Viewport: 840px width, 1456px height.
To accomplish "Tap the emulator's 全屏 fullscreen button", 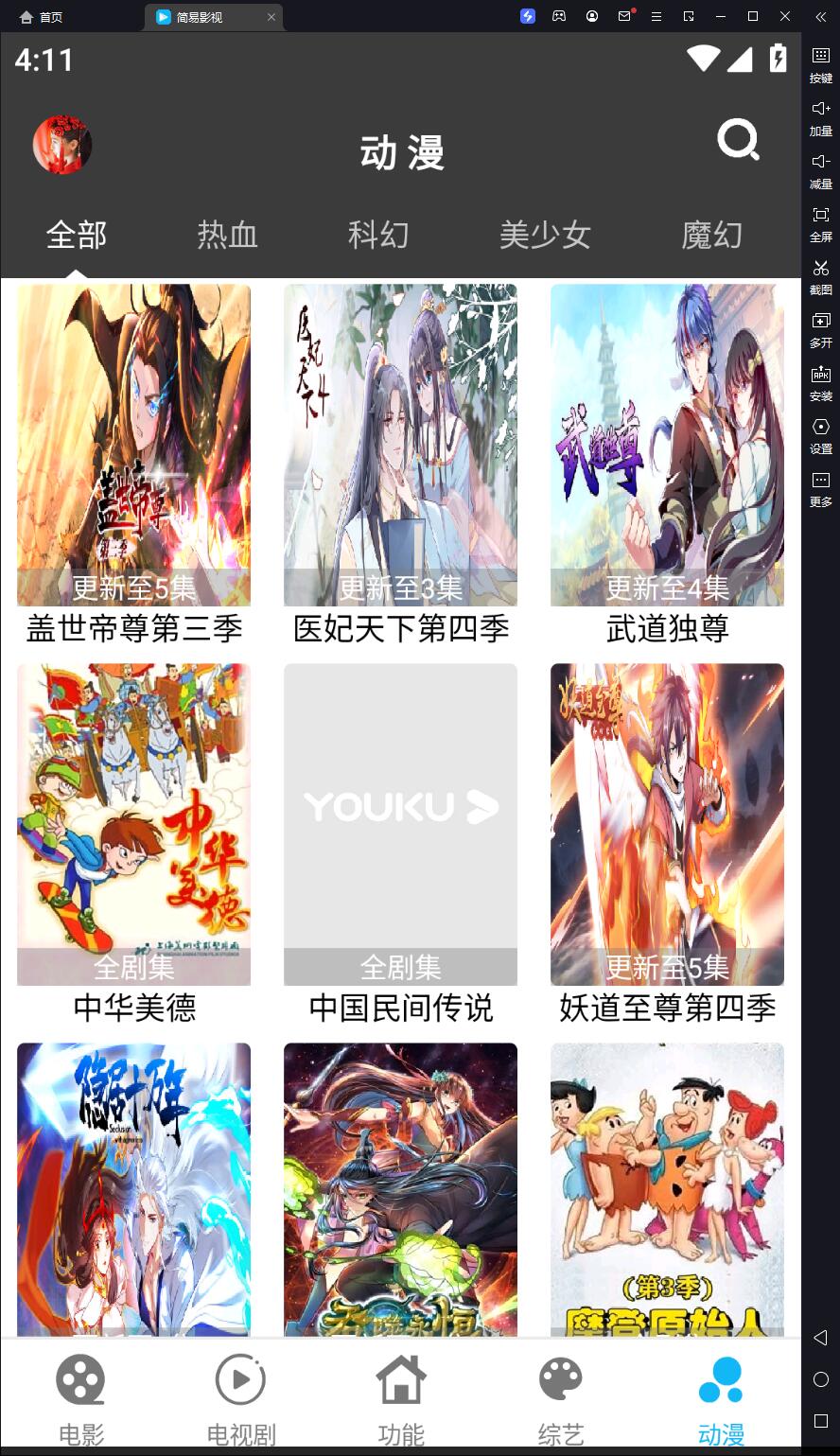I will pos(820,223).
